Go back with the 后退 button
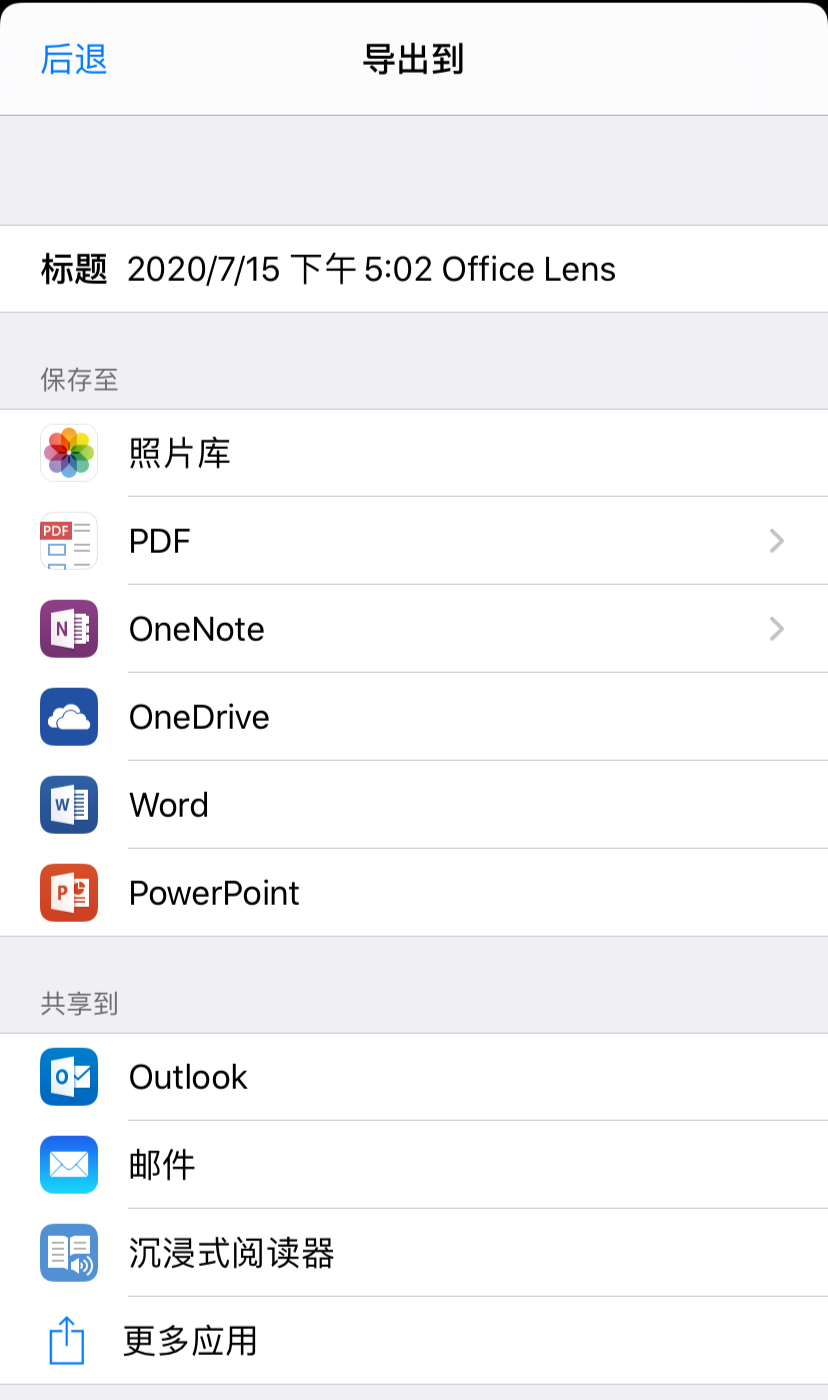Image resolution: width=828 pixels, height=1400 pixels. [73, 59]
